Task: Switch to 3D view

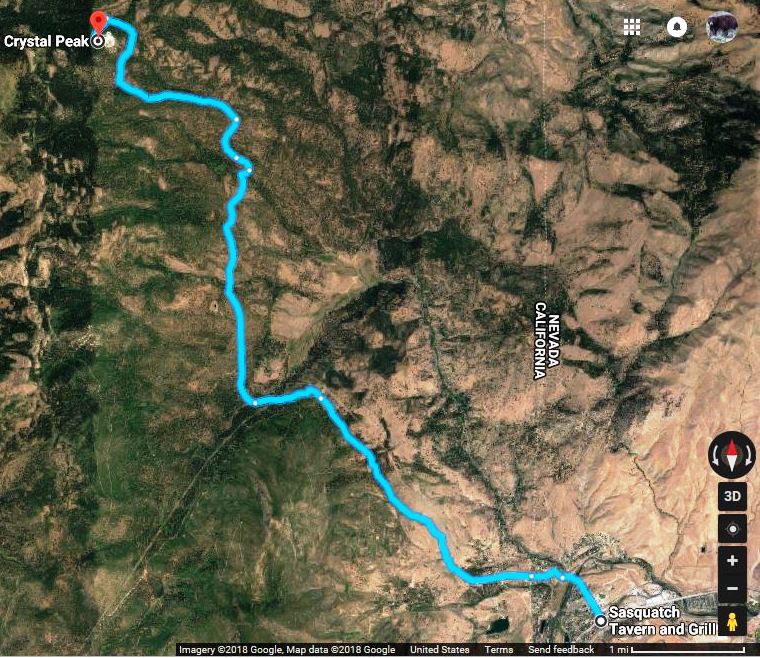Action: pos(732,497)
